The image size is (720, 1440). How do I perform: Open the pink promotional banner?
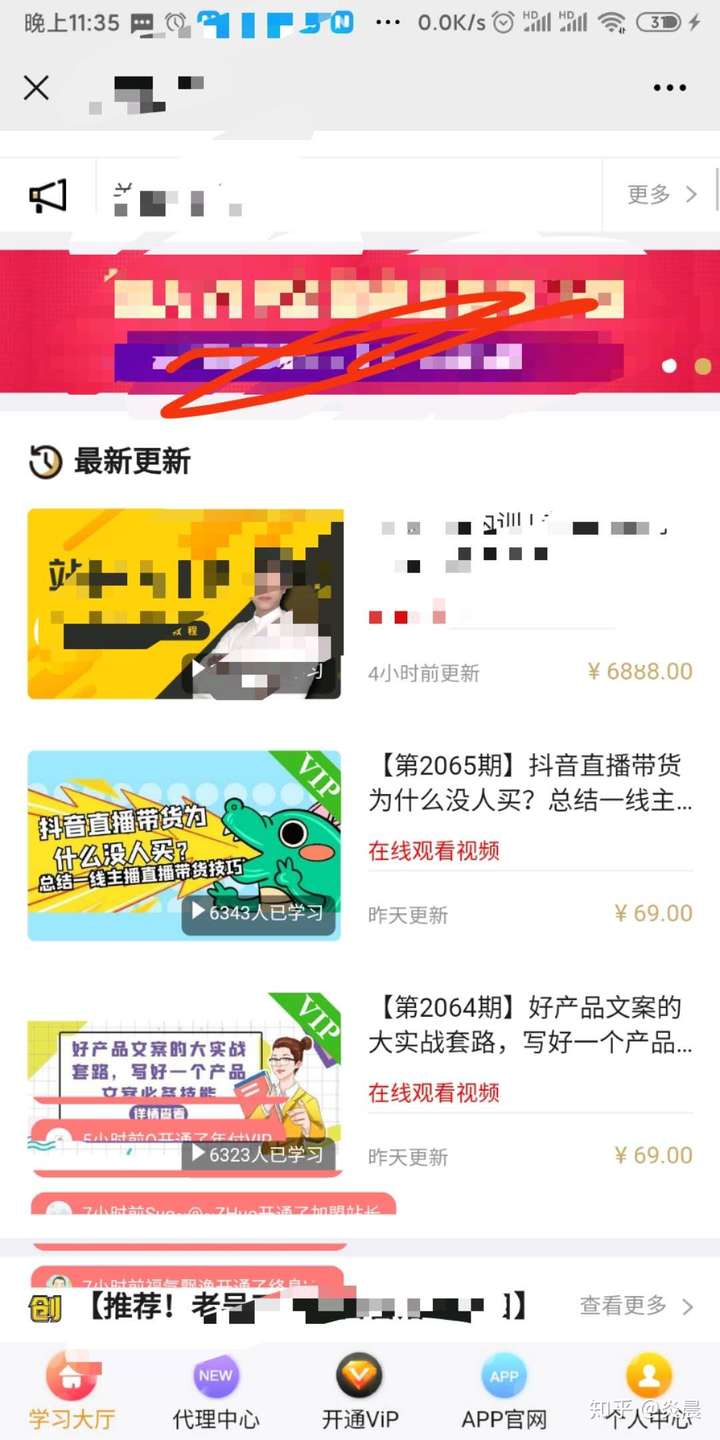(360, 322)
